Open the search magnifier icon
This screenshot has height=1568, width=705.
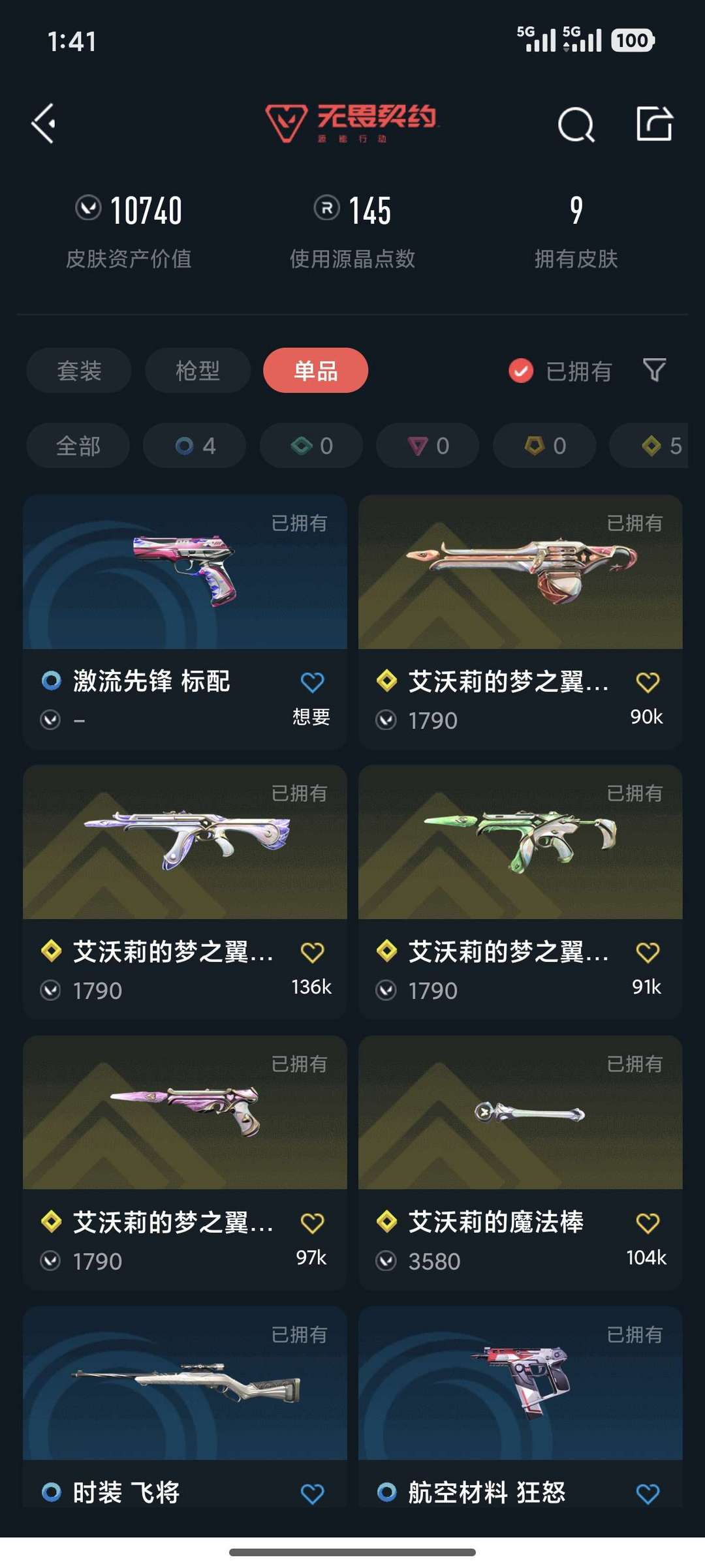(x=576, y=124)
